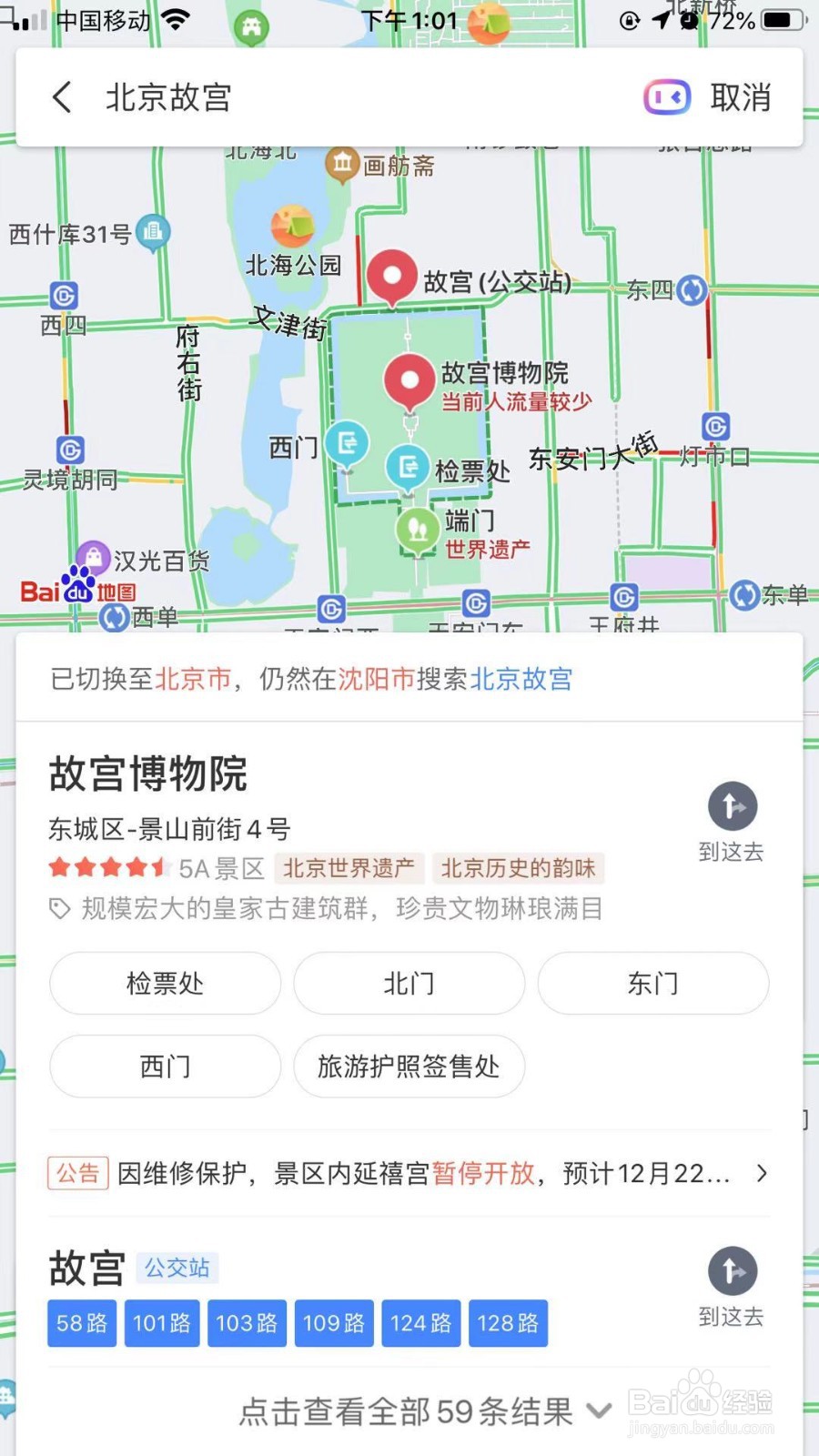Image resolution: width=819 pixels, height=1456 pixels.
Task: Open the video assistant icon beside 取消
Action: pyautogui.click(x=667, y=97)
